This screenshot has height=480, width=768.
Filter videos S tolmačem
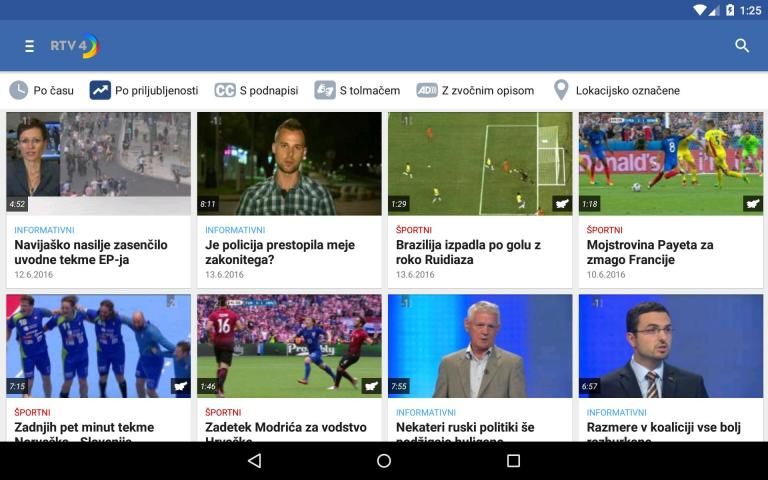click(357, 90)
